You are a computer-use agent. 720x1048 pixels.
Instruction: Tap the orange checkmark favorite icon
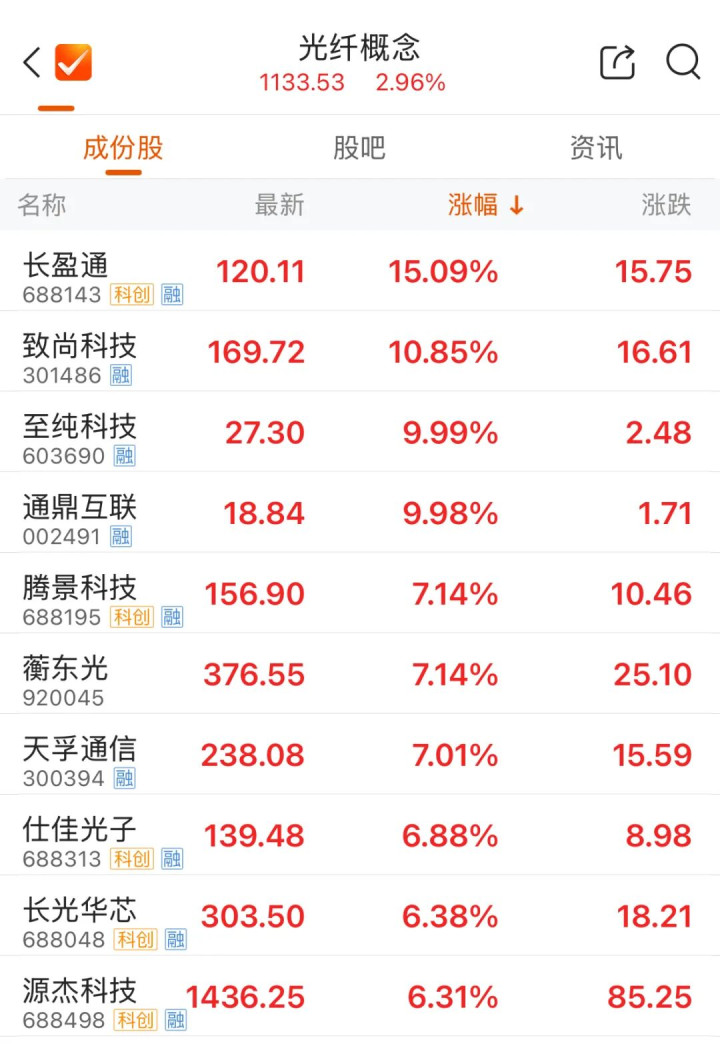tap(73, 62)
